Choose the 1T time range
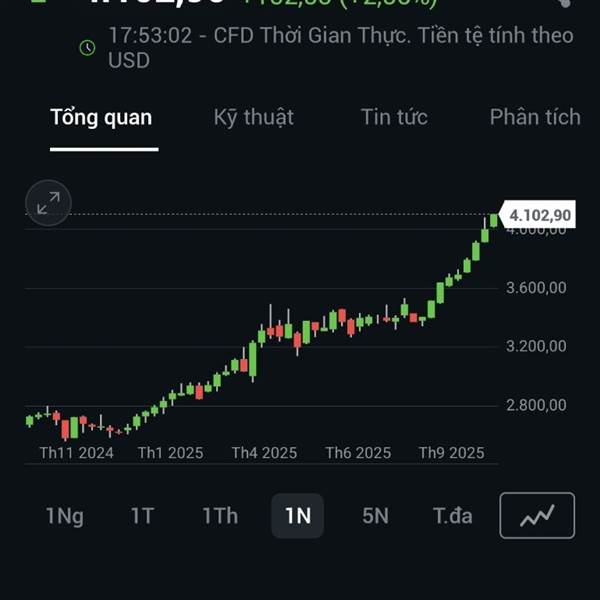 tap(142, 516)
